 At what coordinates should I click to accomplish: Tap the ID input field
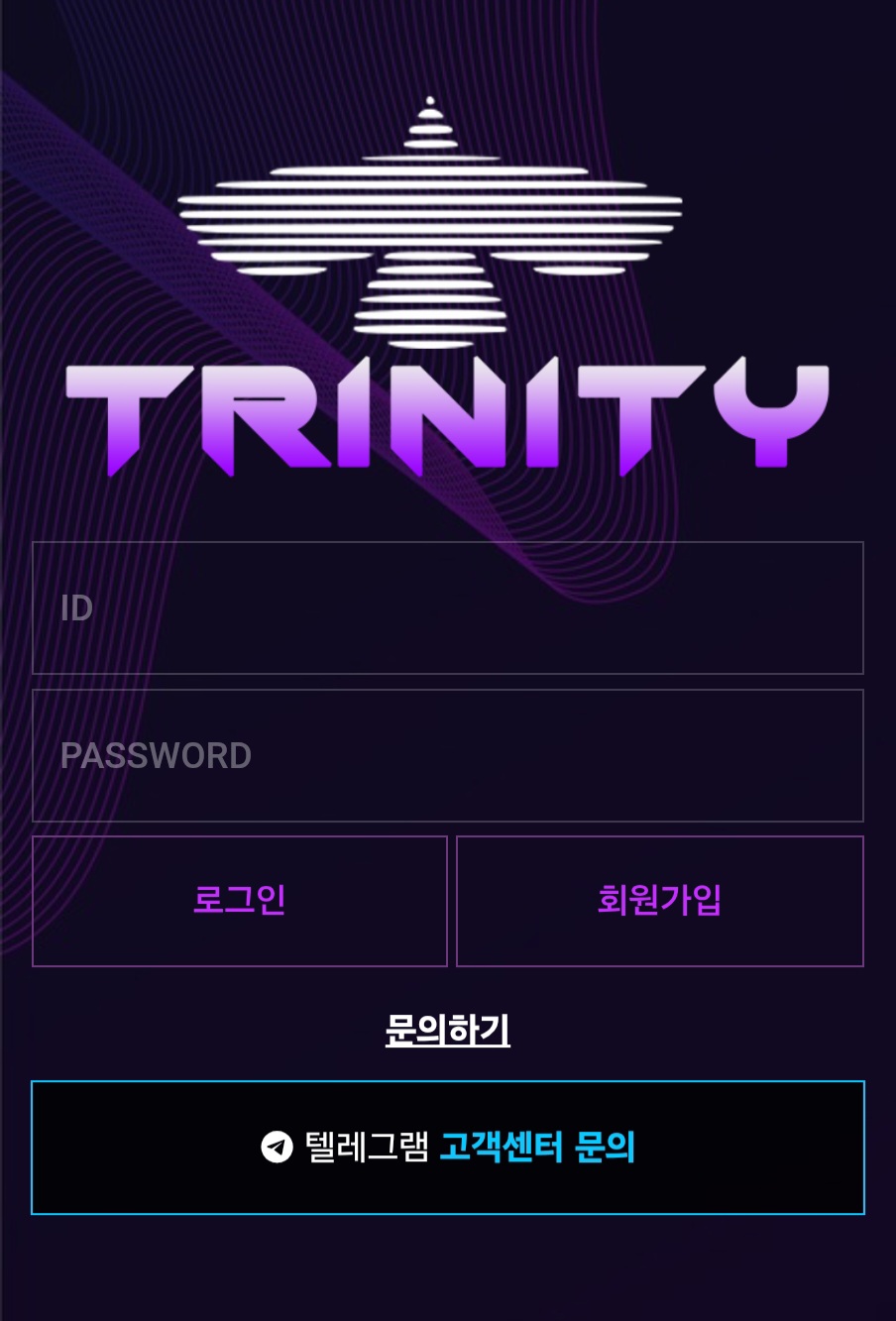[x=448, y=607]
